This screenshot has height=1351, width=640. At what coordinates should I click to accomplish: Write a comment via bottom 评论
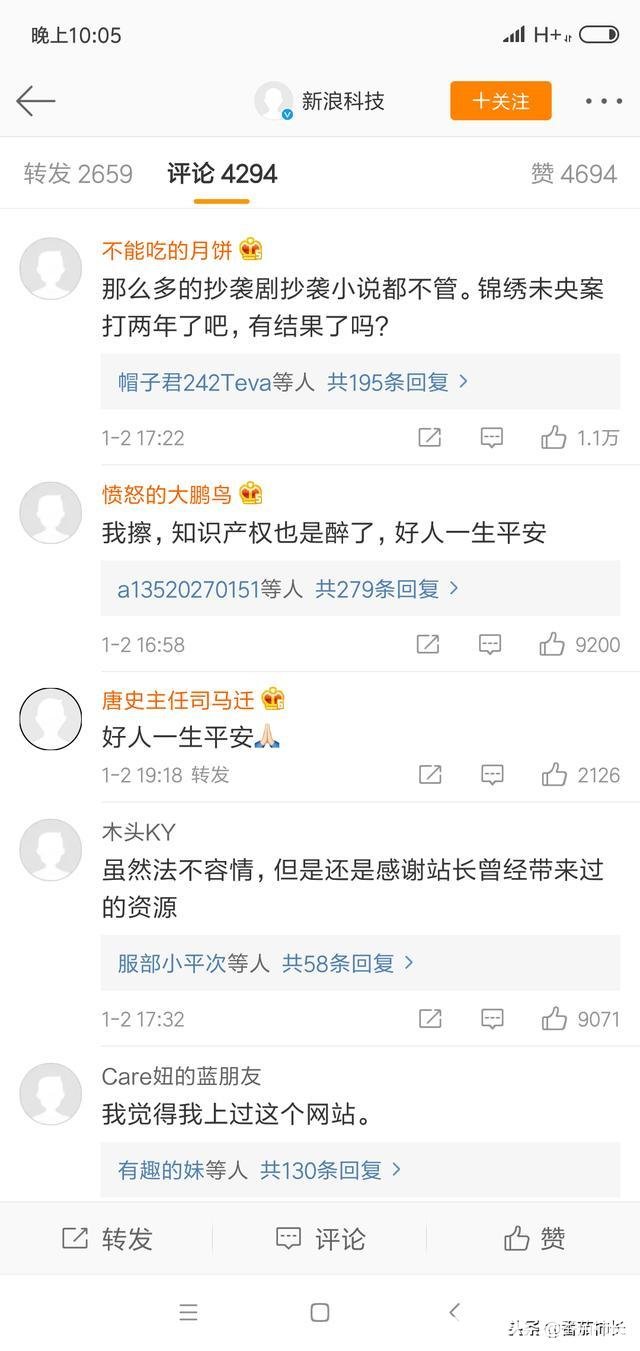[x=320, y=1239]
